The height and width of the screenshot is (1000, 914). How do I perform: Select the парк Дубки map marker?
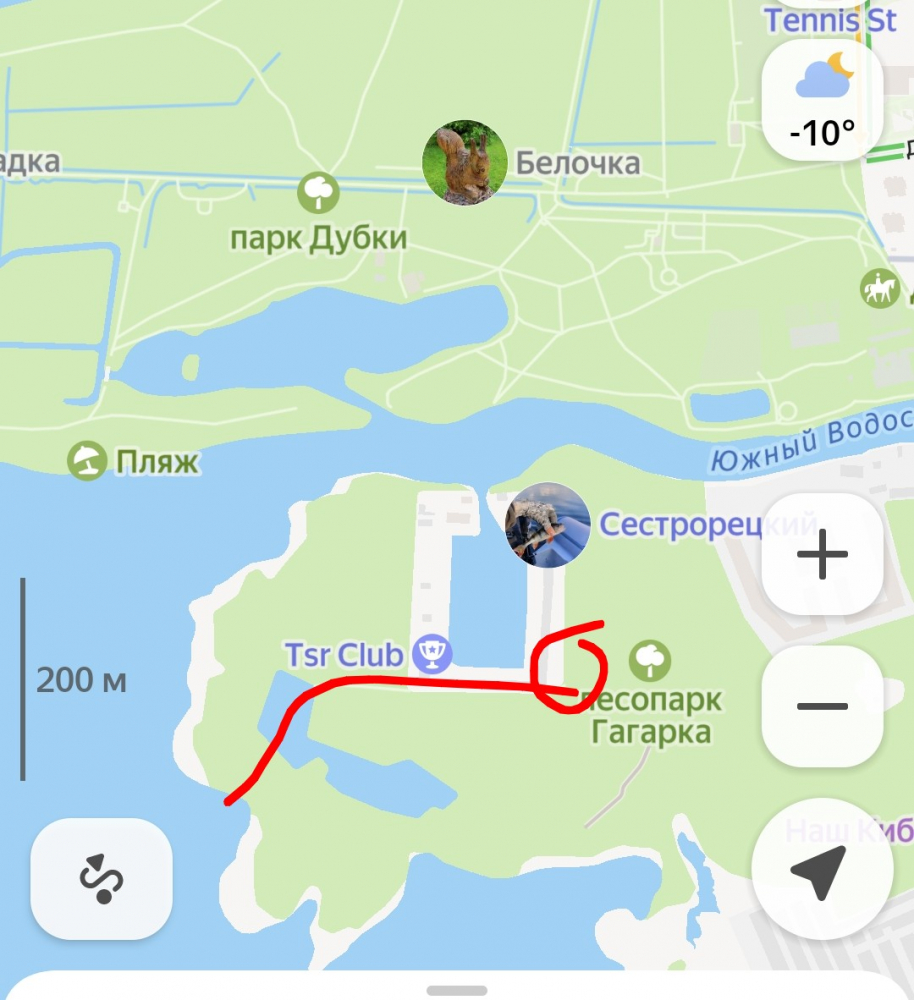click(x=318, y=192)
